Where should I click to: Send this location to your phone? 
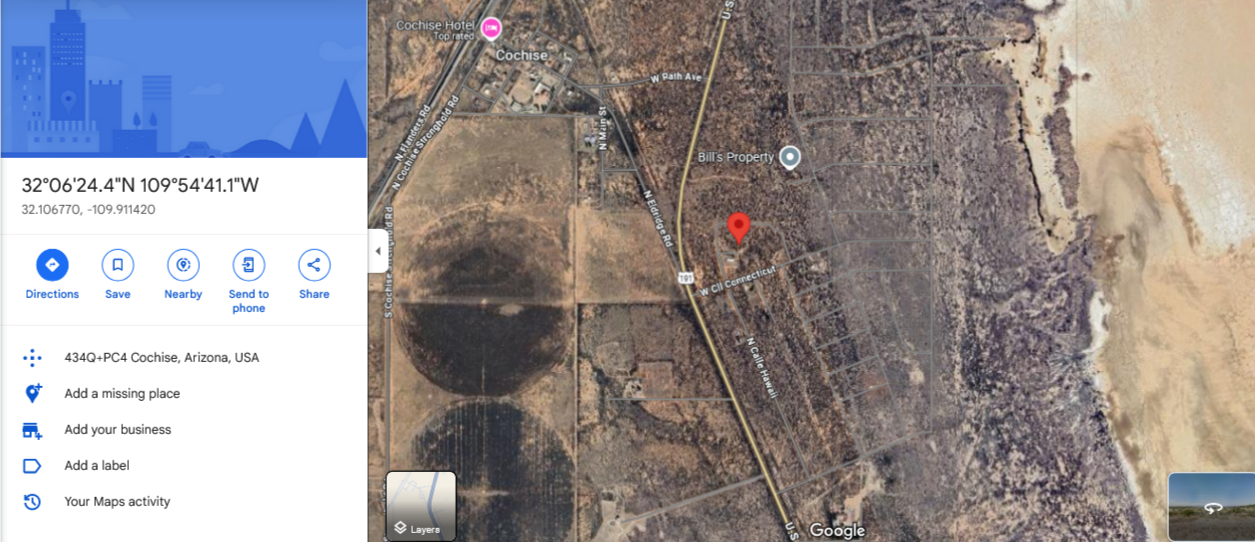(248, 265)
